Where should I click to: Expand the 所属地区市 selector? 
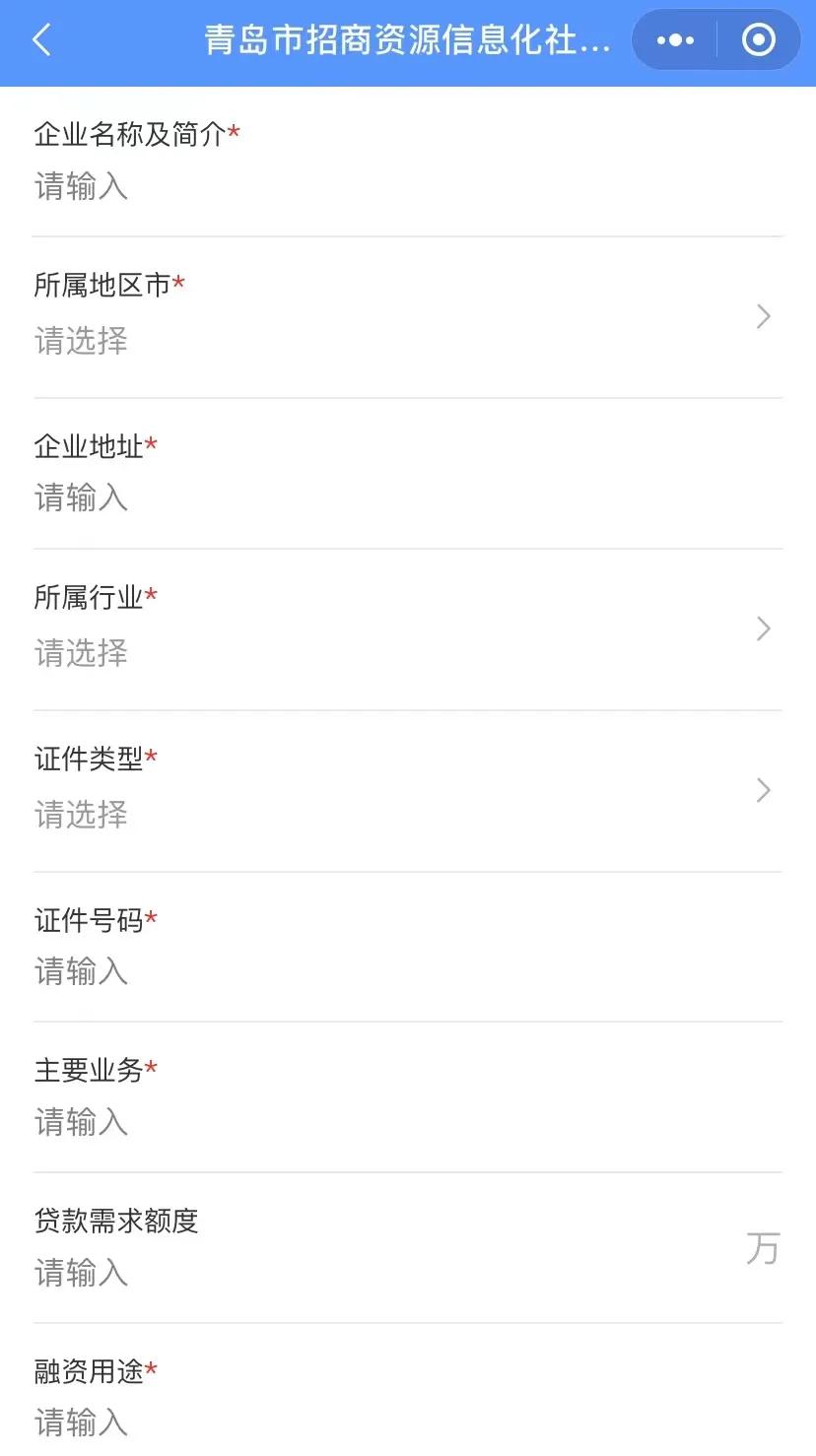394,315
